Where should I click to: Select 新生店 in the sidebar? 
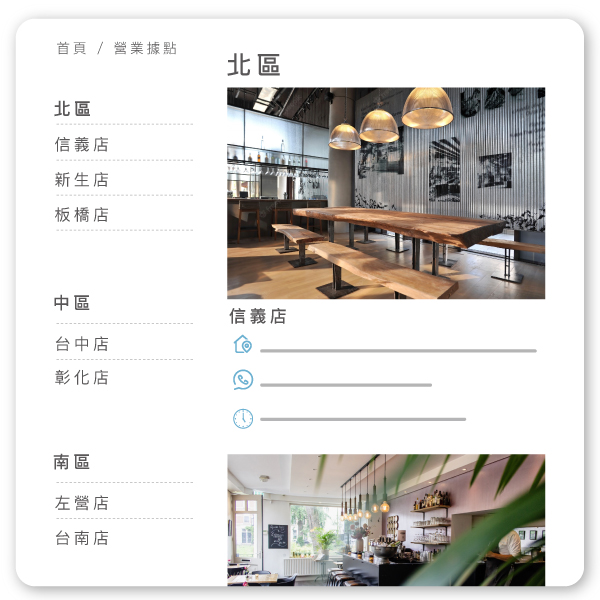[82, 180]
